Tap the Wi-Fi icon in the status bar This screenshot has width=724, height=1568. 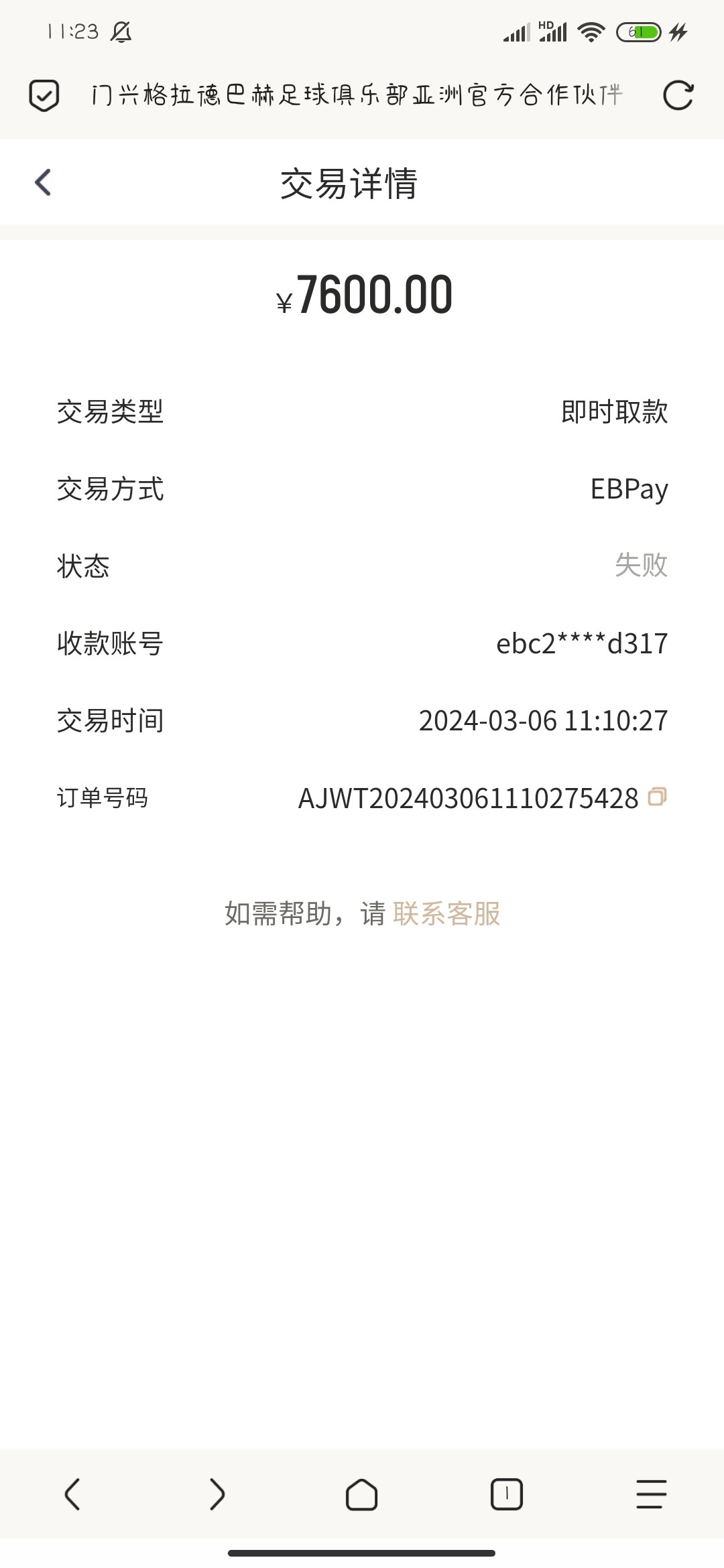589,31
